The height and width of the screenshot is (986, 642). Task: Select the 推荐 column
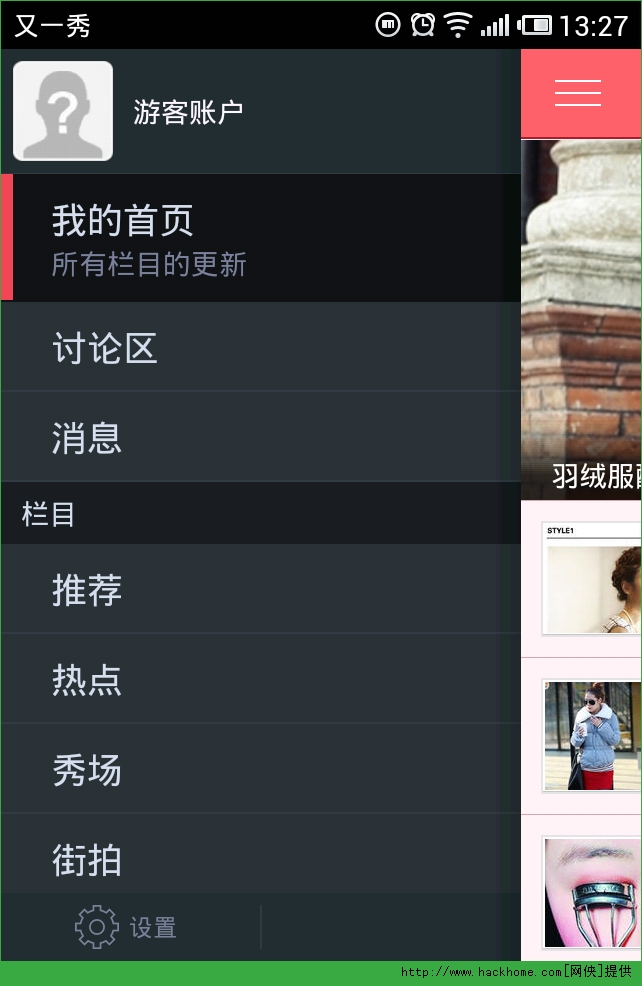[x=87, y=590]
